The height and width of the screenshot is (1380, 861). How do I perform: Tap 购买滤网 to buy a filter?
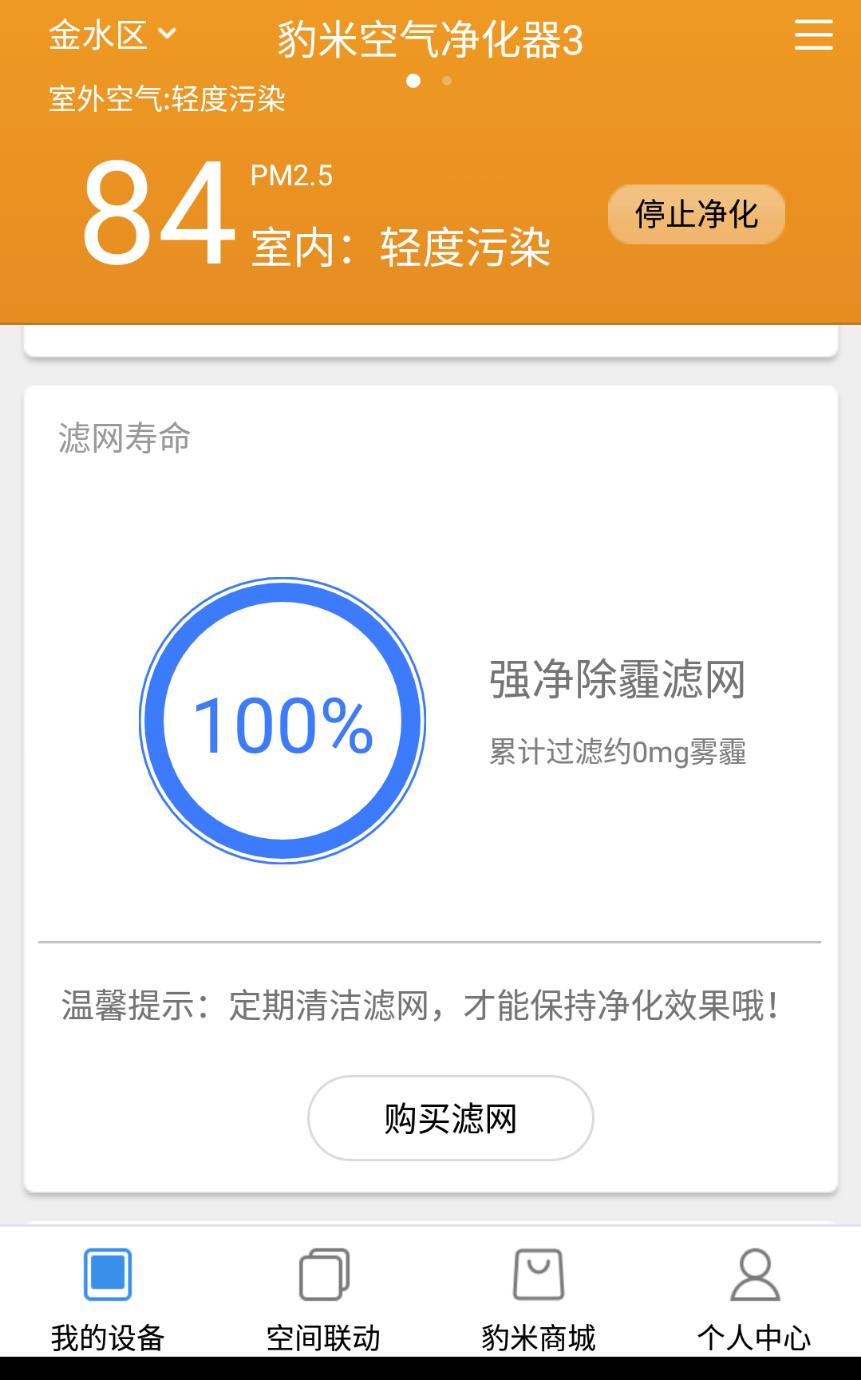(x=450, y=1118)
